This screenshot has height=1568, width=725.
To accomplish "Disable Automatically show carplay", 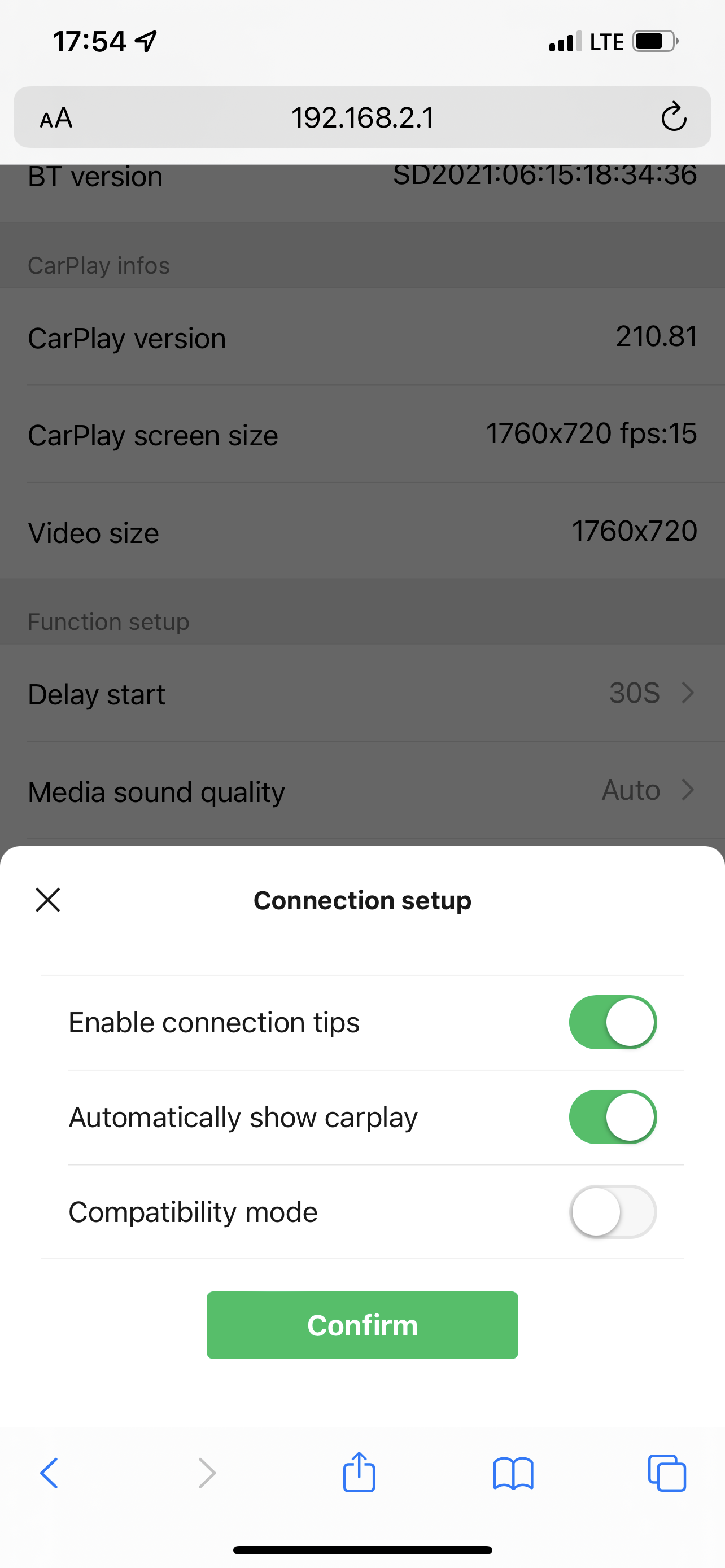I will click(613, 1117).
